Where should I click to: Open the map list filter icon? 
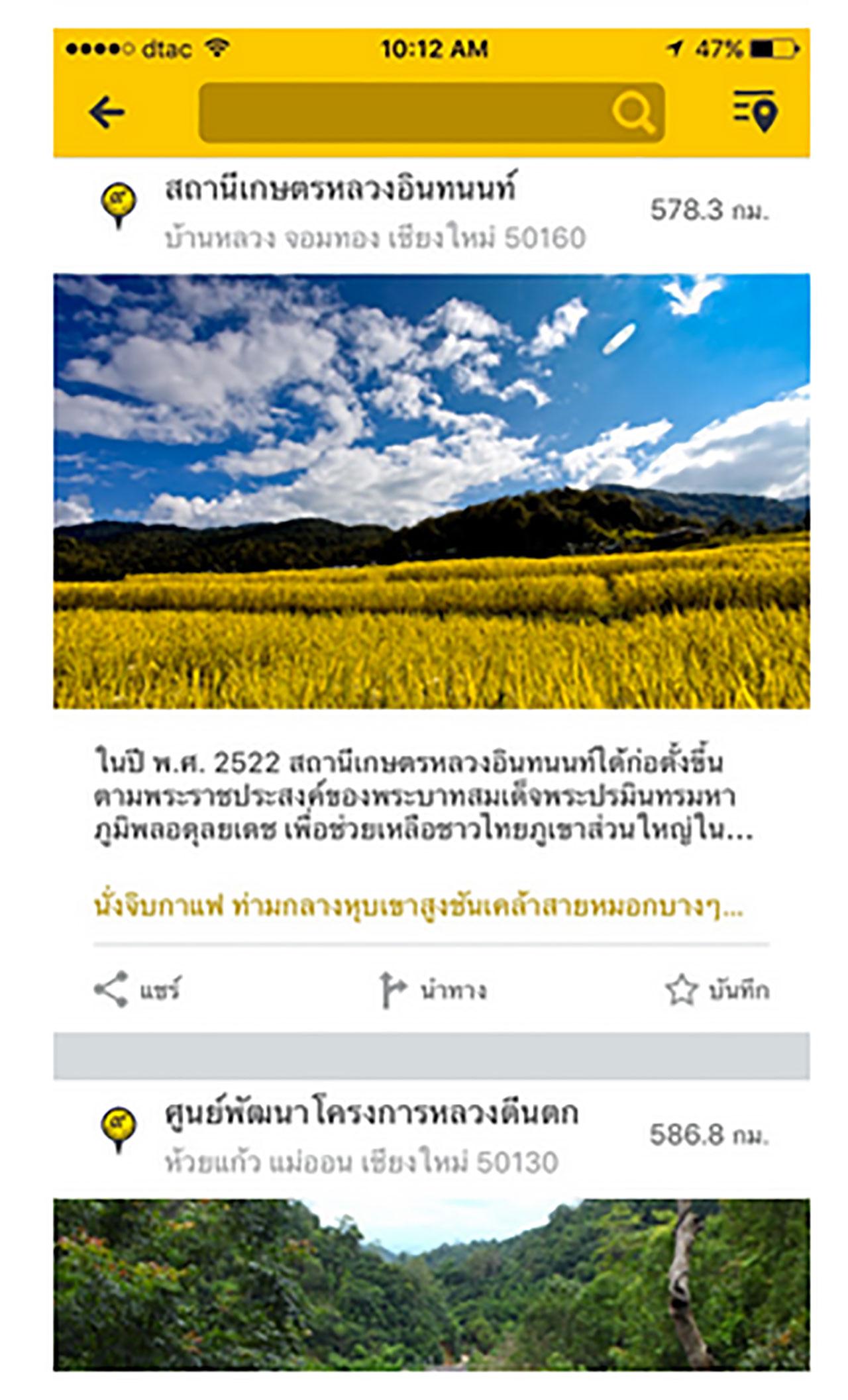[755, 111]
